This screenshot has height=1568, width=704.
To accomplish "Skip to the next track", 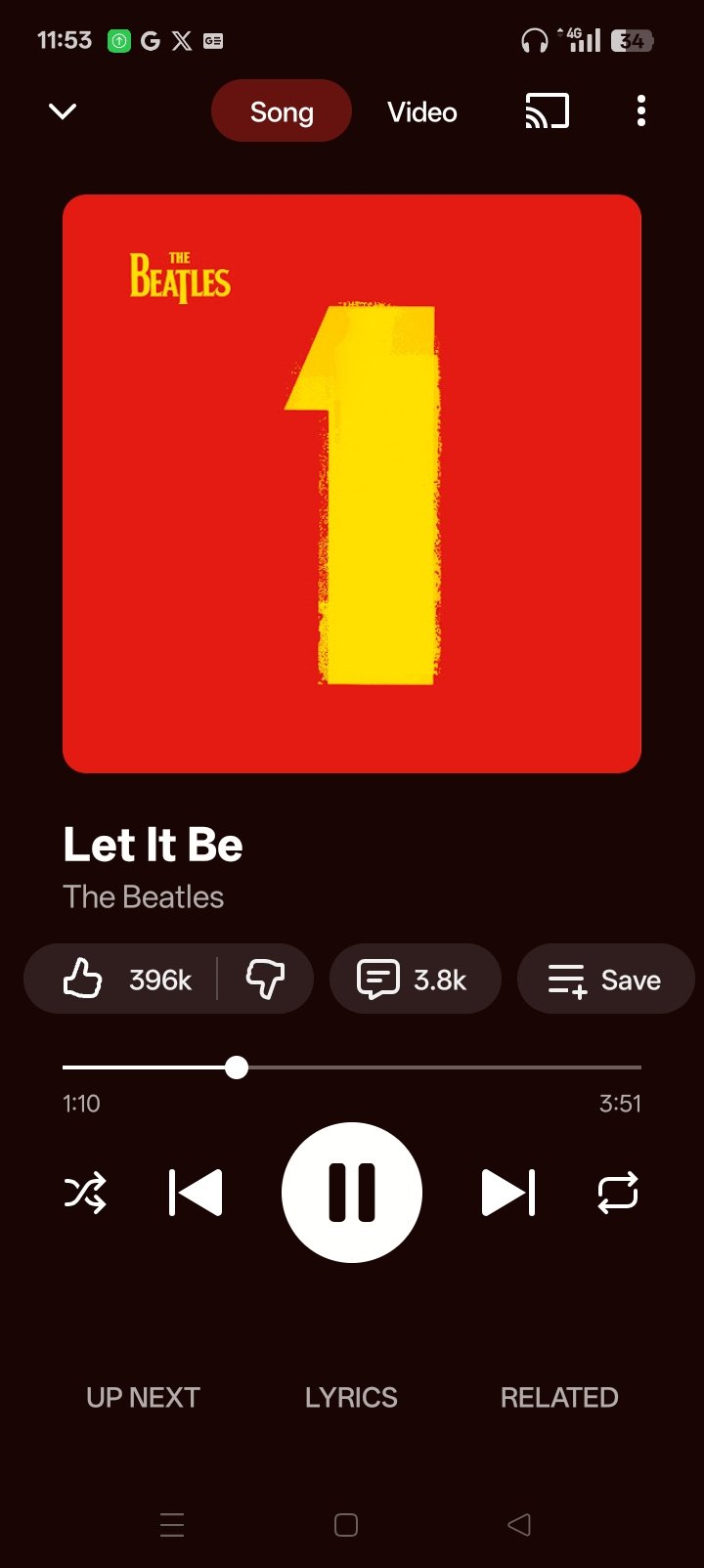I will pyautogui.click(x=508, y=1193).
